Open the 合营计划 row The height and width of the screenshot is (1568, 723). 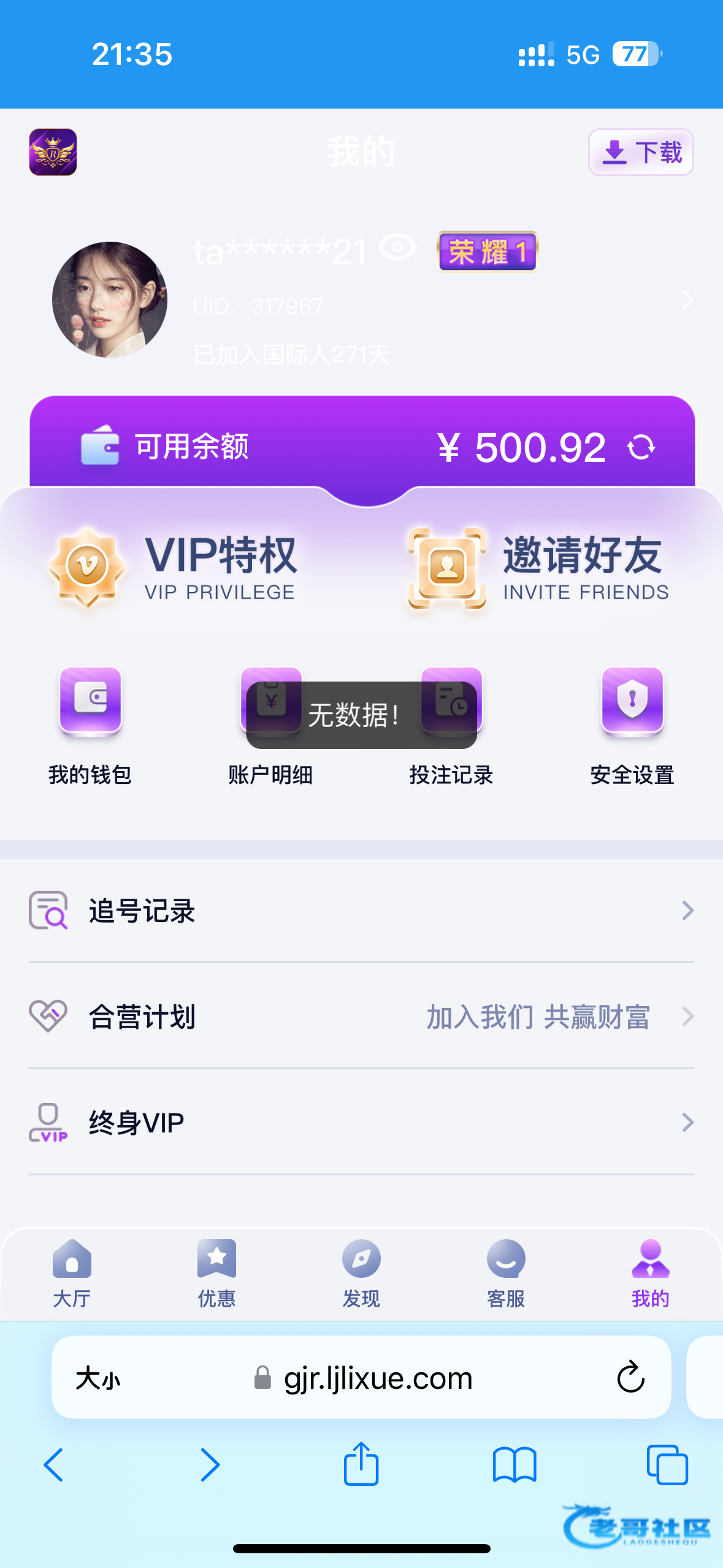pos(361,1017)
